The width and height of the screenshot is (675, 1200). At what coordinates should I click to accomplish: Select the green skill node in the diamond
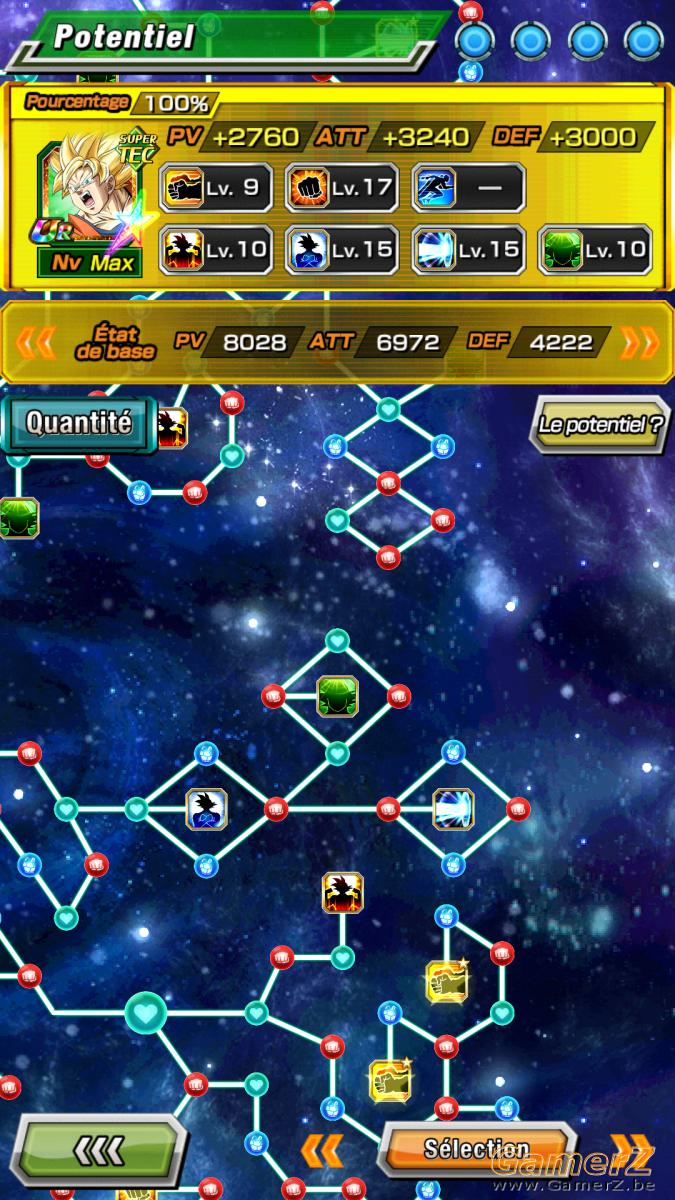[338, 696]
